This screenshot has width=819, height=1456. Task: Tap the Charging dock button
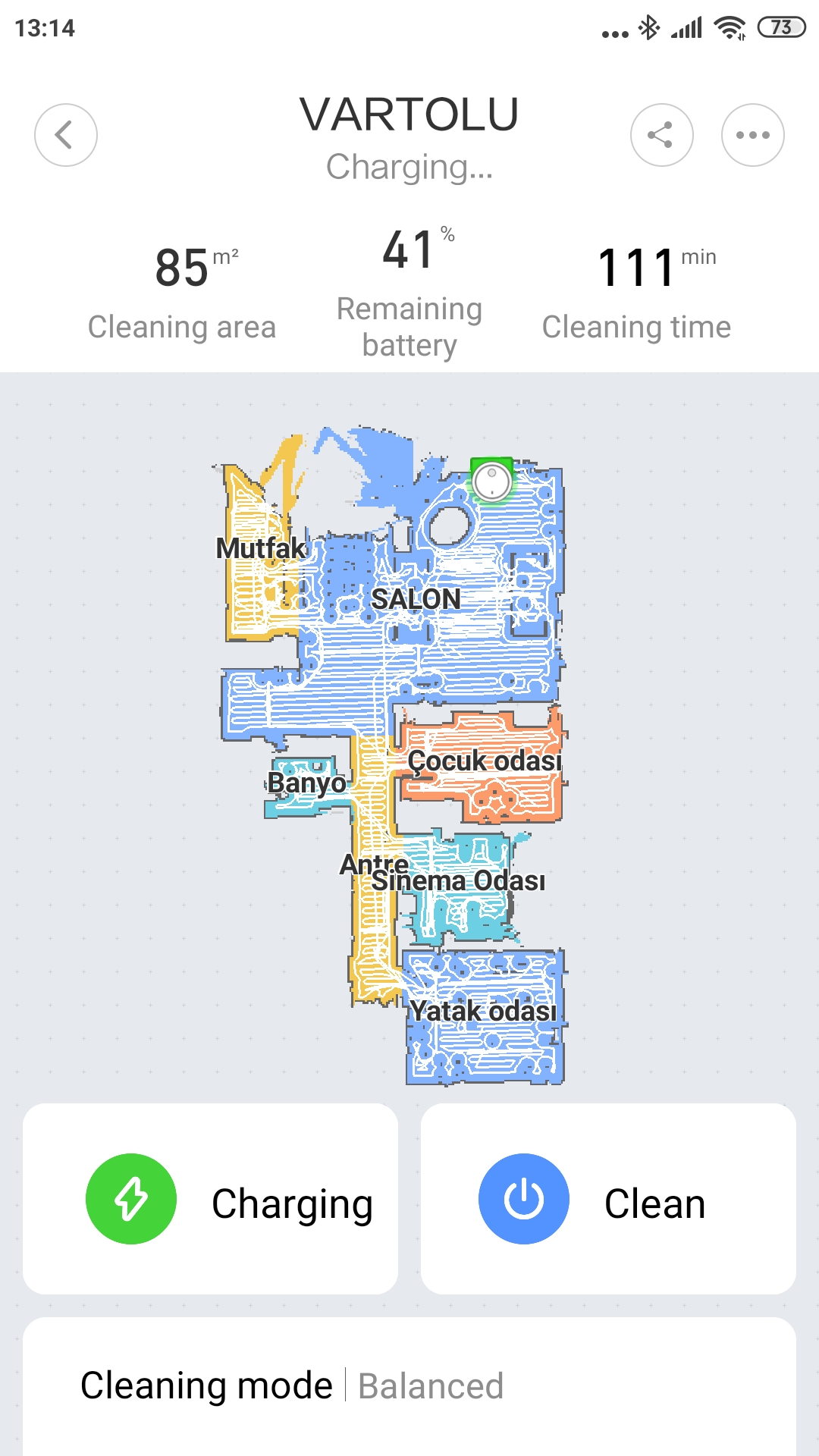coord(210,1198)
